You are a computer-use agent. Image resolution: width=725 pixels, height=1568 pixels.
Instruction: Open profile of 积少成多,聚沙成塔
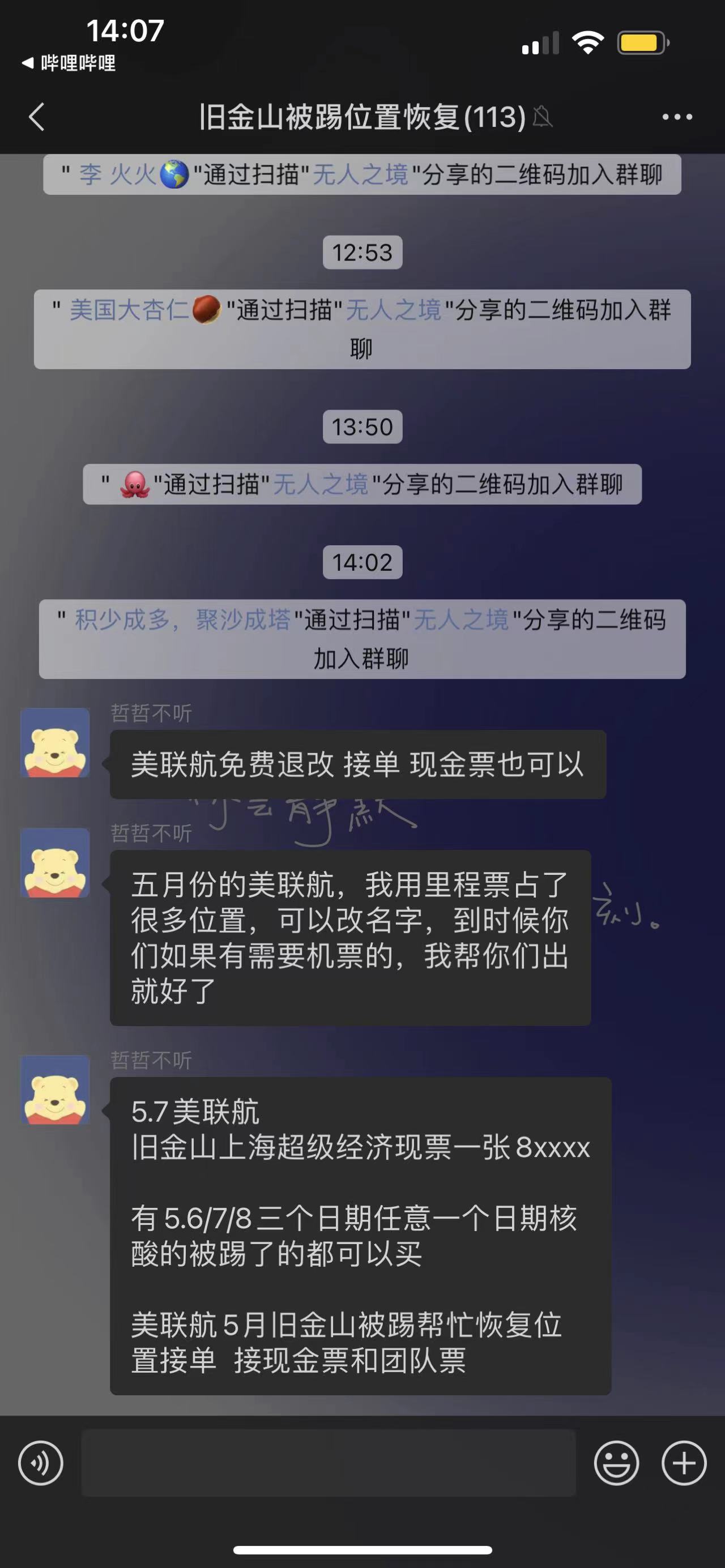point(173,619)
